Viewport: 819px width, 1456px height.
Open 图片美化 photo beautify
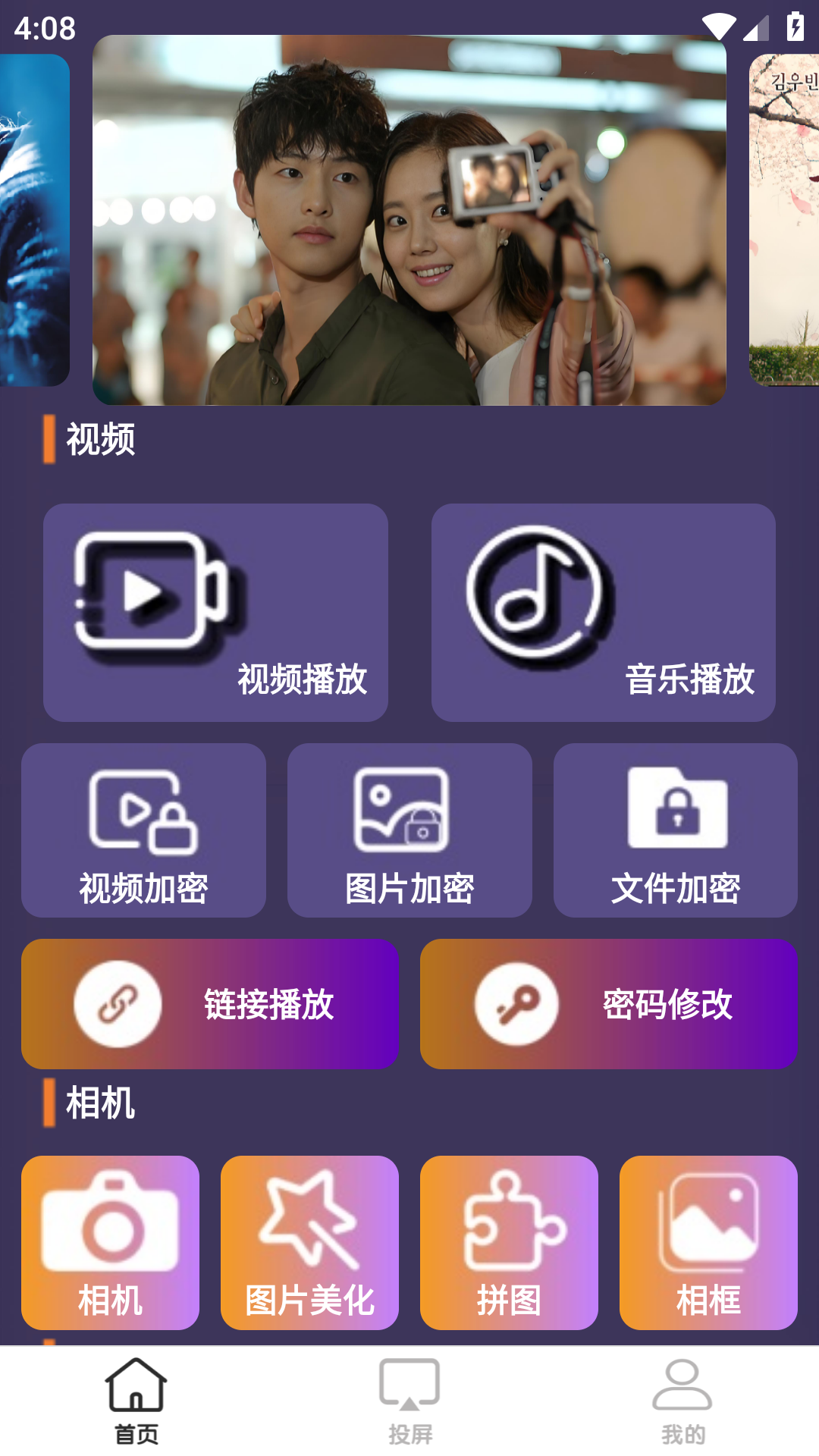[x=309, y=1242]
